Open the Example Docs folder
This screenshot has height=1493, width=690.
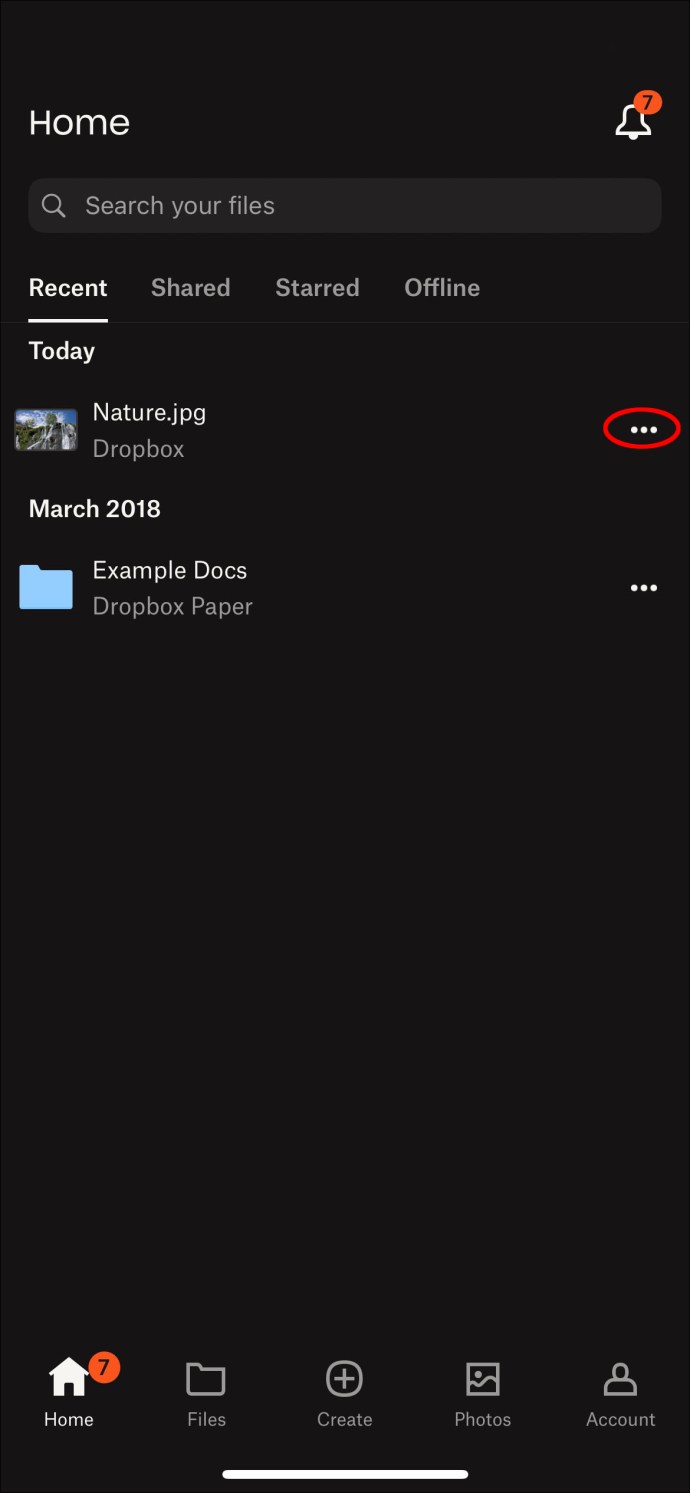[x=170, y=588]
